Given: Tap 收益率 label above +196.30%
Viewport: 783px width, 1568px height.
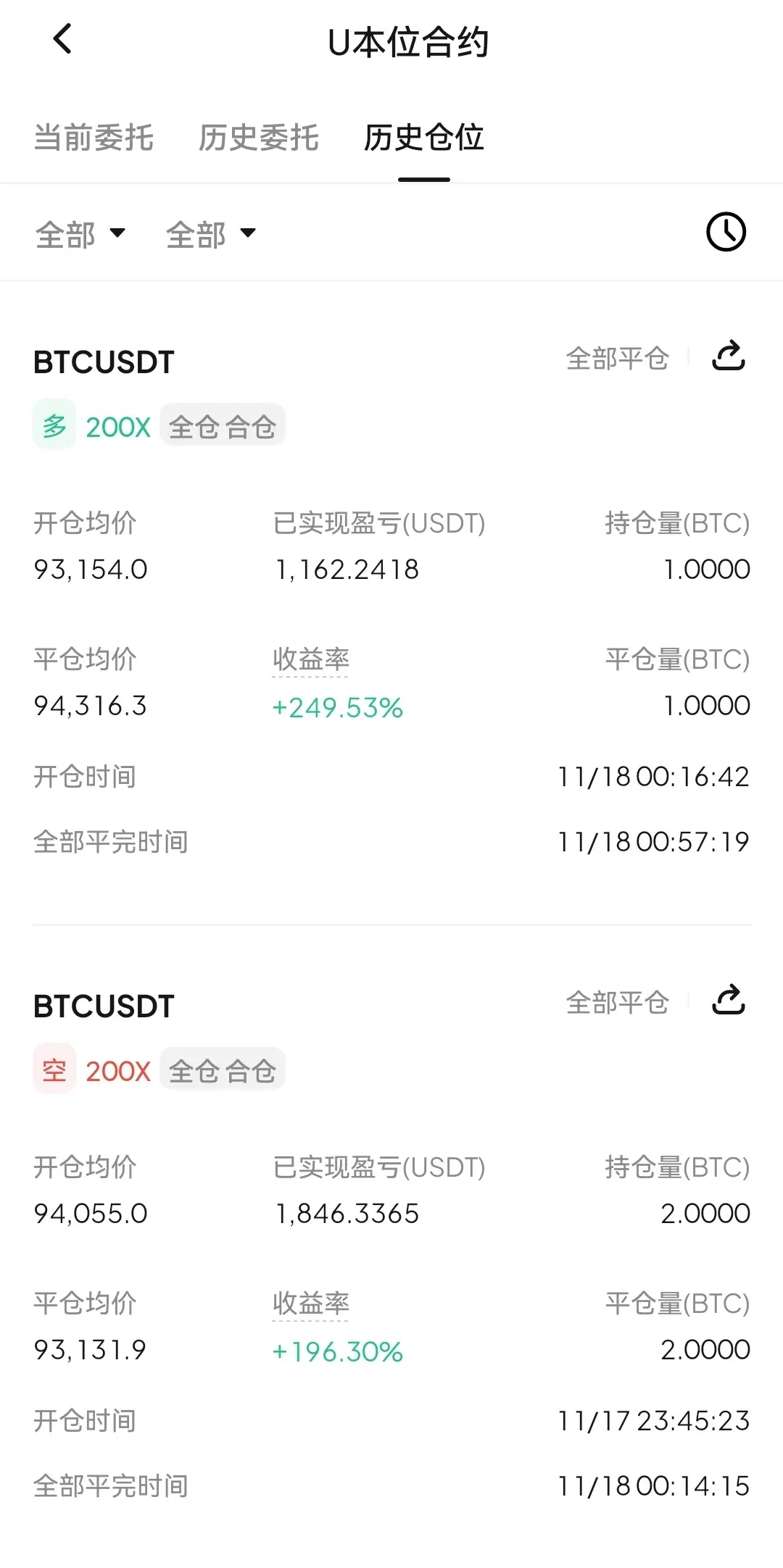Looking at the screenshot, I should tap(311, 1304).
